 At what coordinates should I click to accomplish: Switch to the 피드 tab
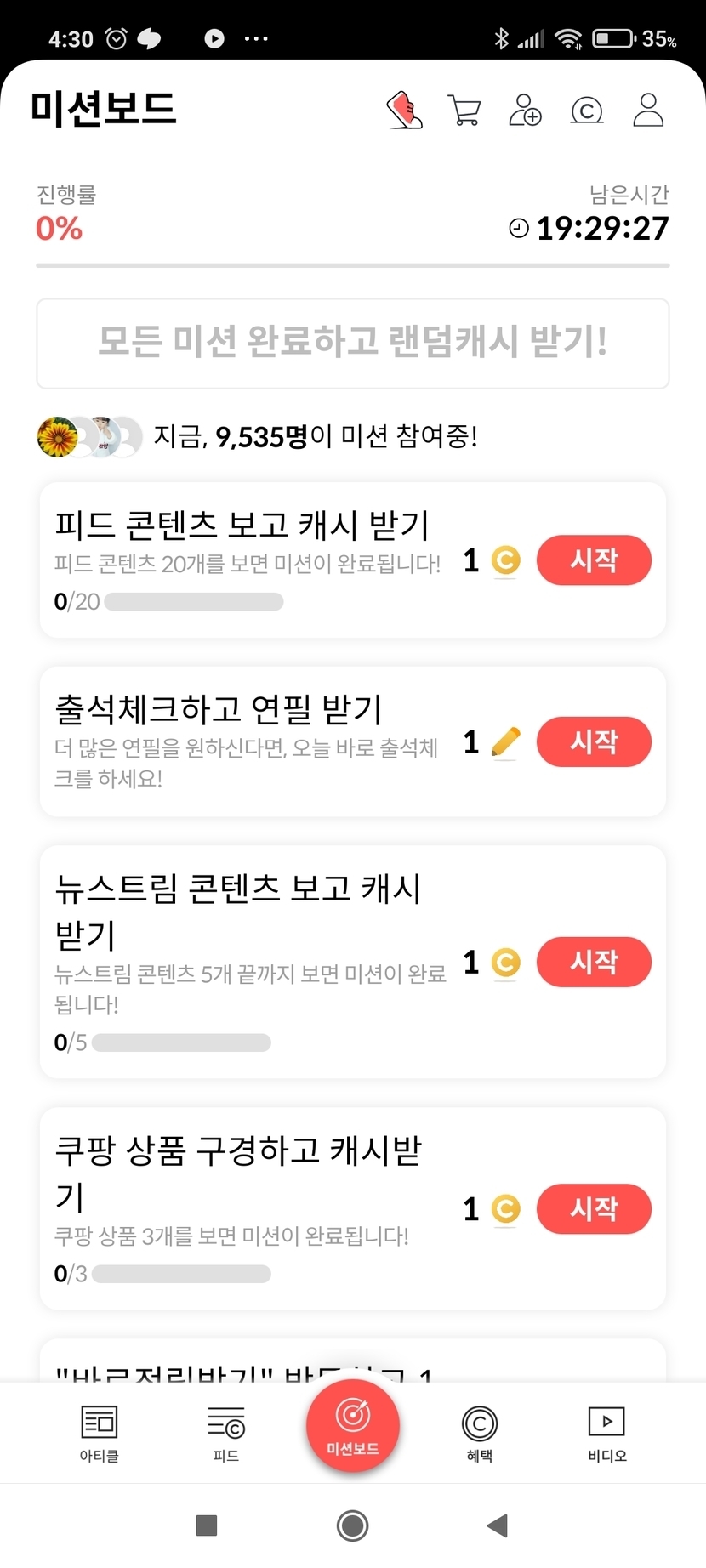(x=226, y=1433)
